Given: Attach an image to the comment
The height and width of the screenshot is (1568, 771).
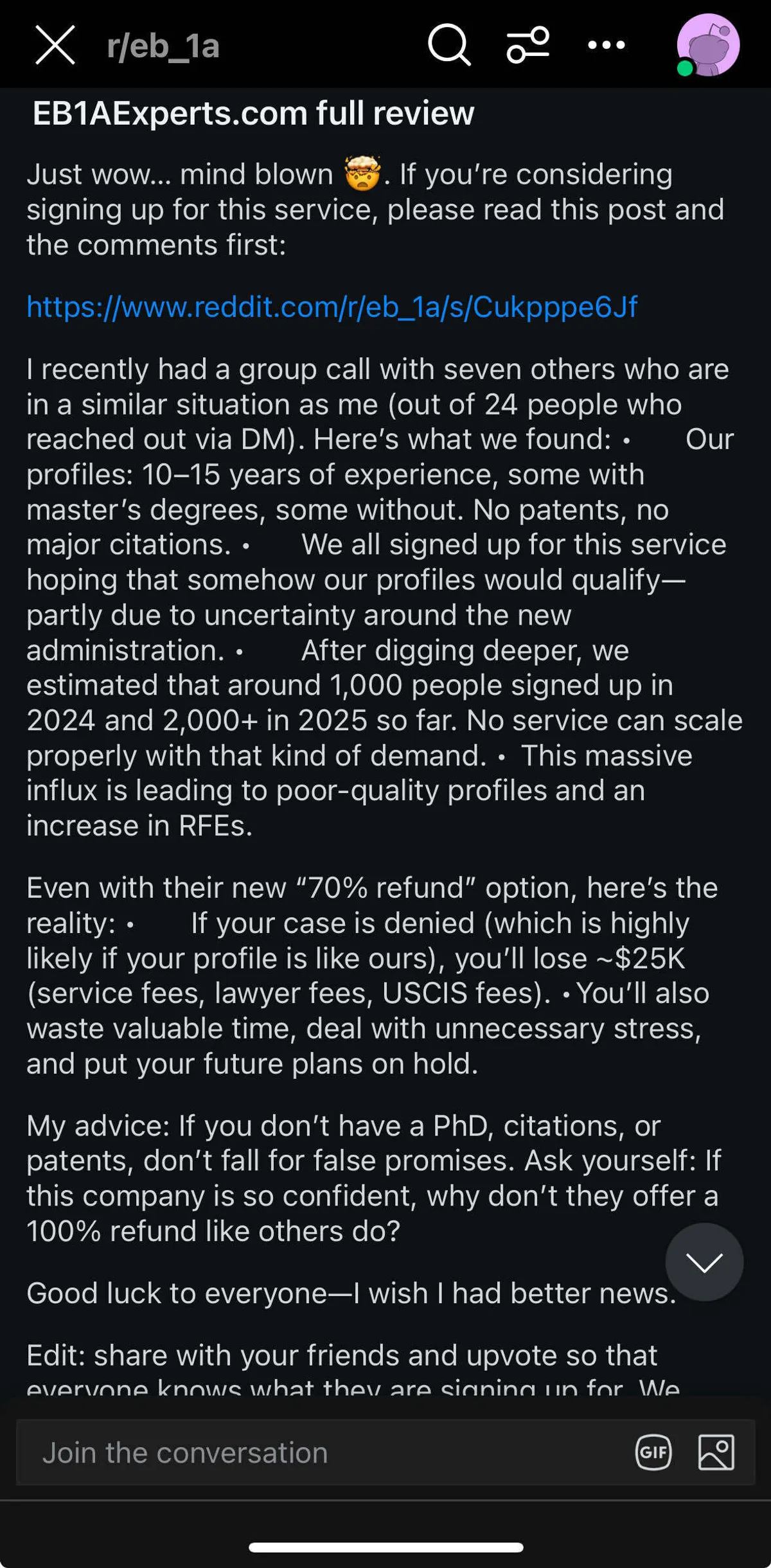Looking at the screenshot, I should (716, 1452).
